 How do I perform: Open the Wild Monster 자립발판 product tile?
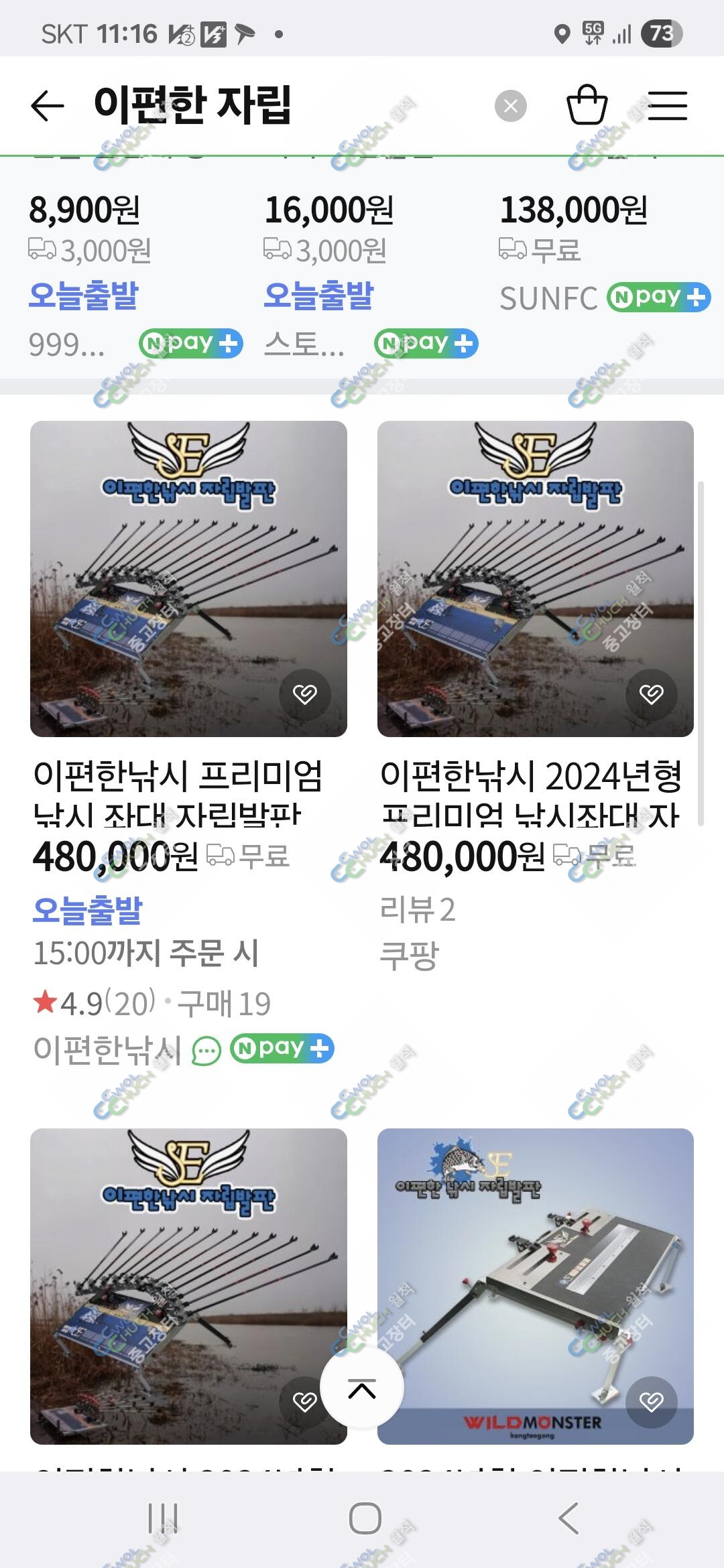536,1286
